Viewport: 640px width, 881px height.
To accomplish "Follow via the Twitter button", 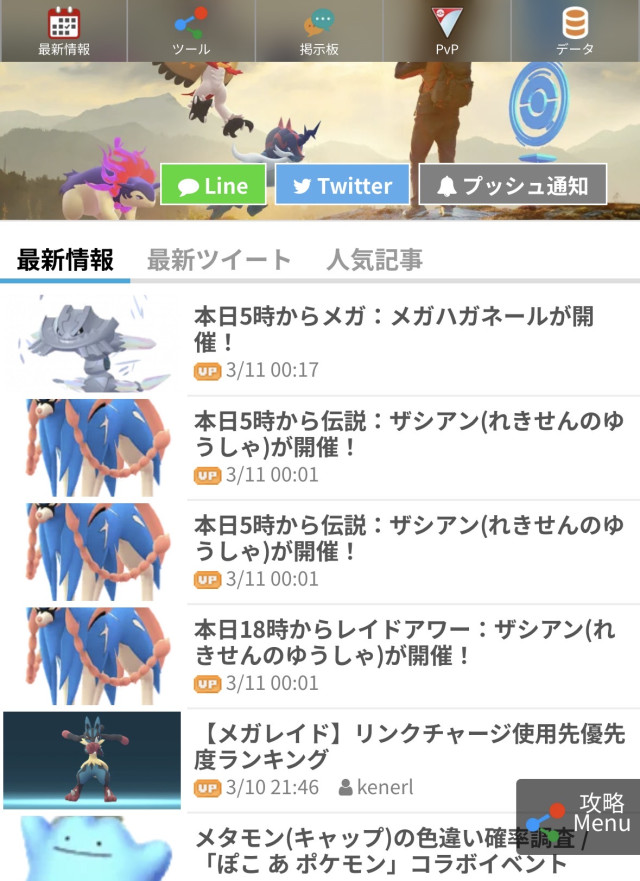I will click(342, 185).
